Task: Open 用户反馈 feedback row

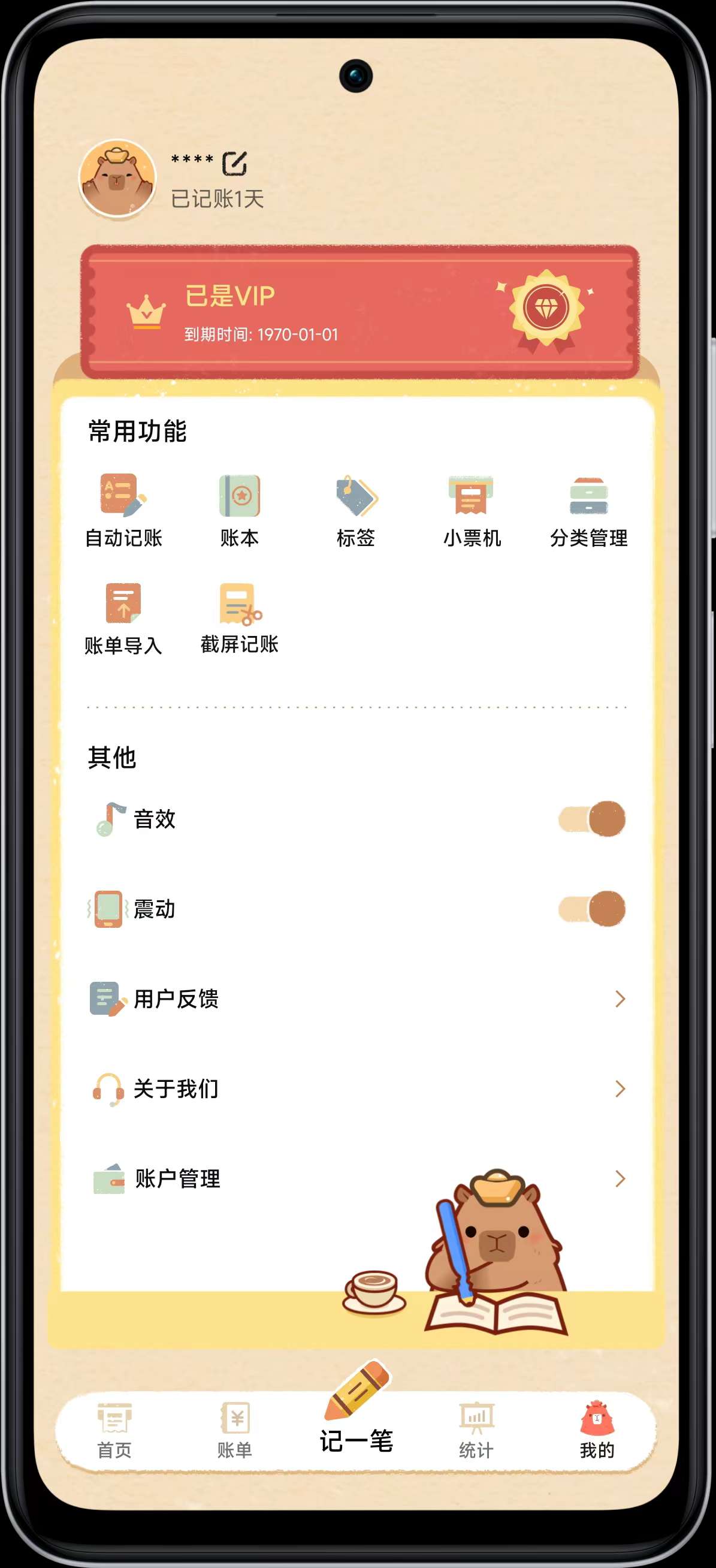Action: coord(358,999)
